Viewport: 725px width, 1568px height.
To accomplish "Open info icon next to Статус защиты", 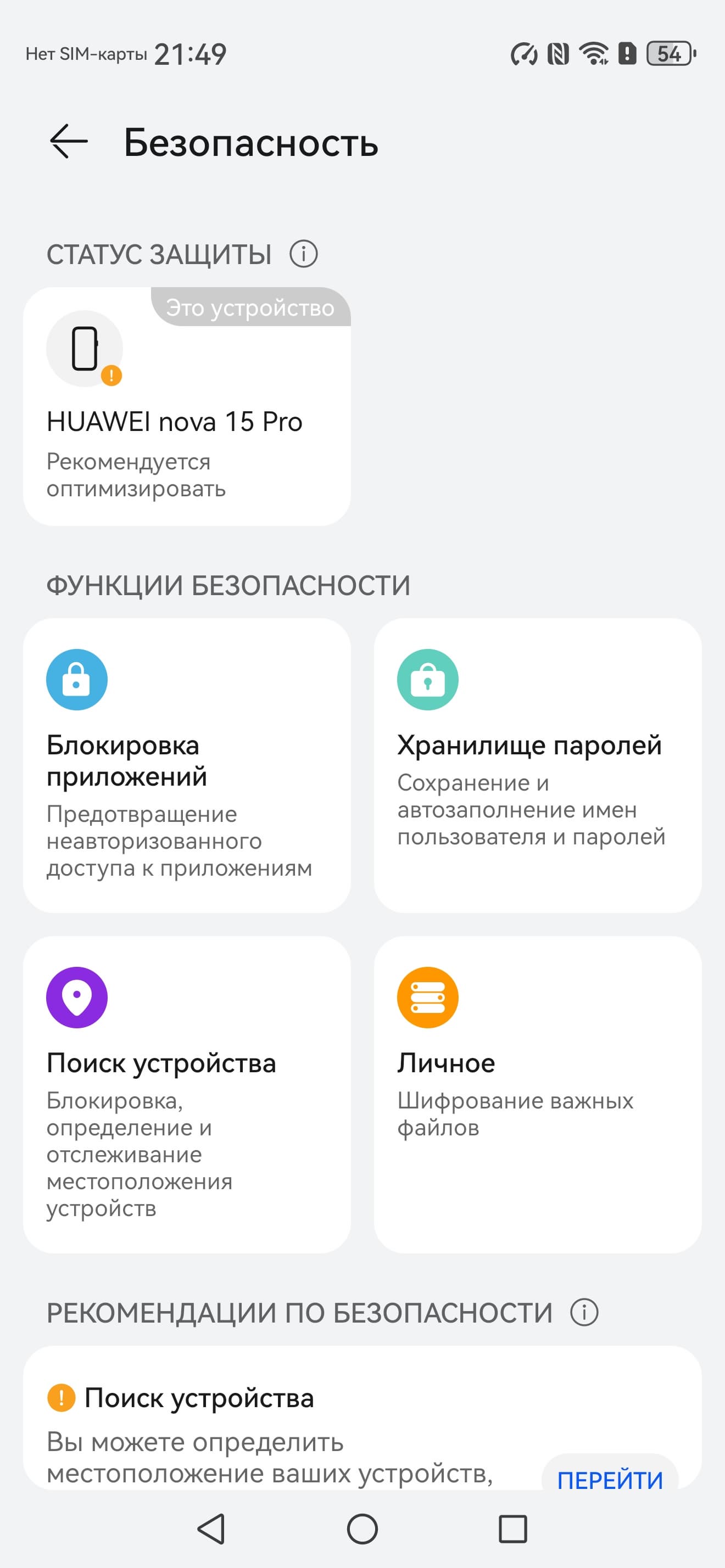I will tap(303, 254).
